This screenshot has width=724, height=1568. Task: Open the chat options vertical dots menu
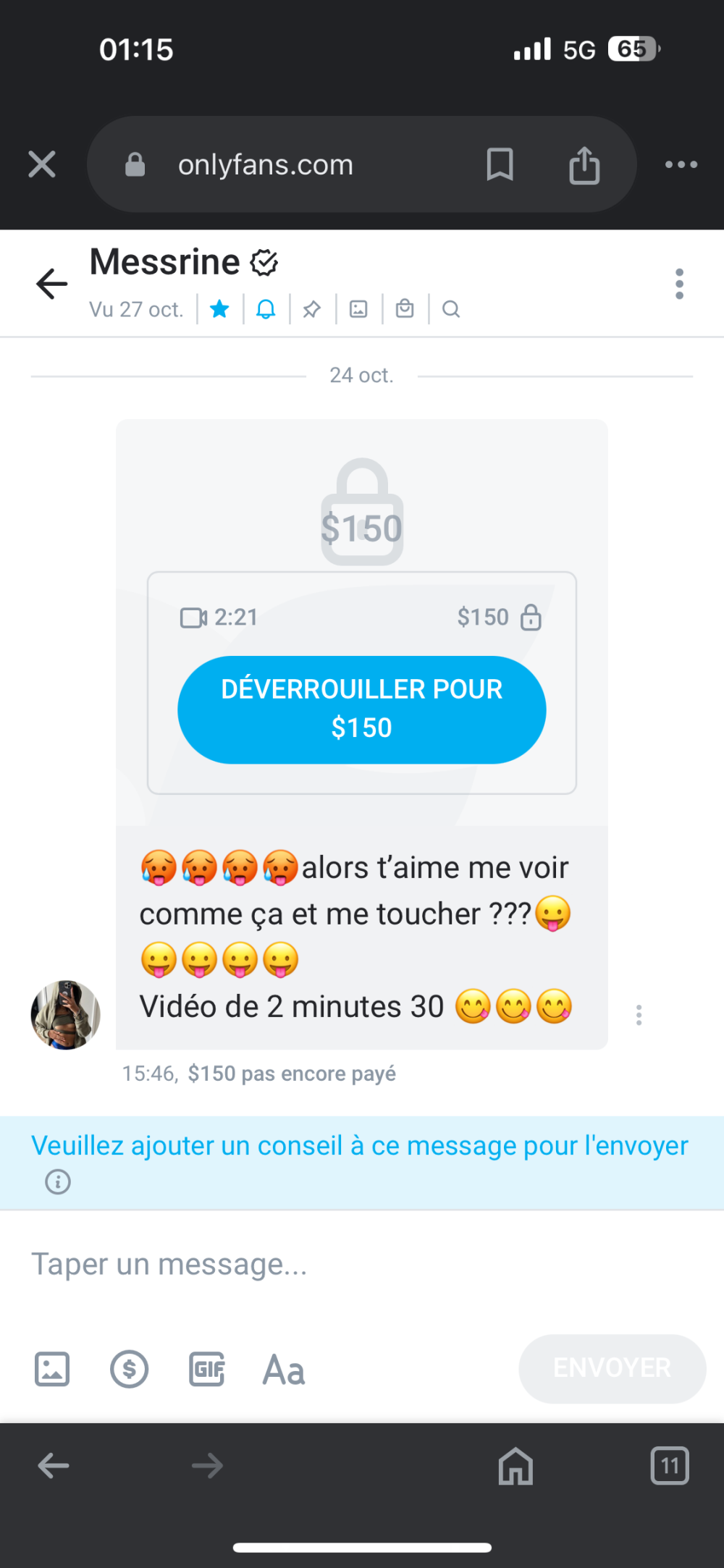tap(679, 283)
